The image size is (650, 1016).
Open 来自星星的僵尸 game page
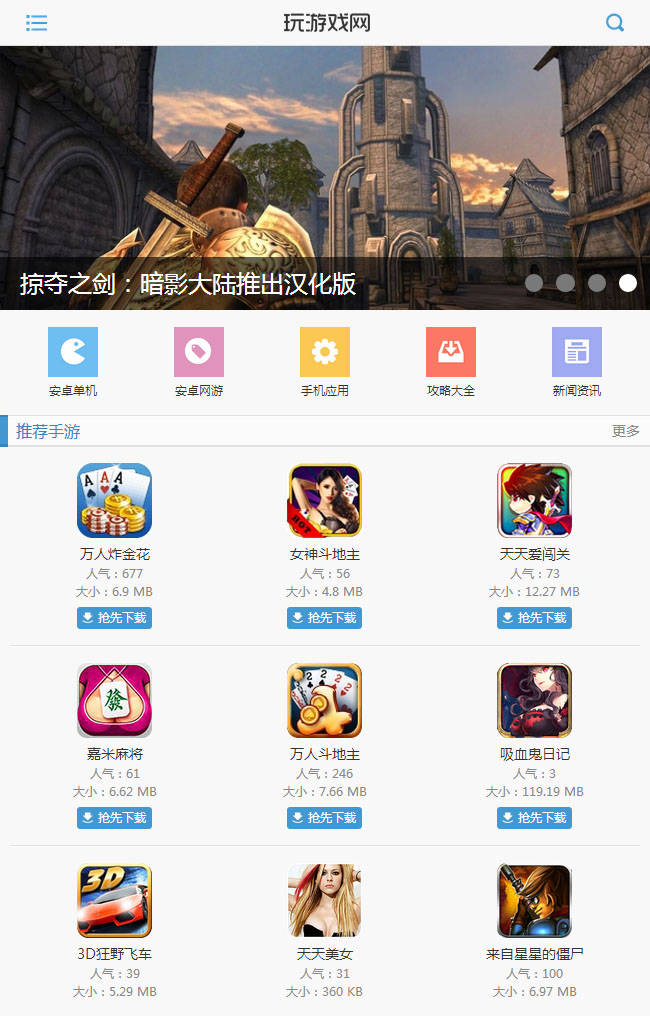click(x=535, y=901)
